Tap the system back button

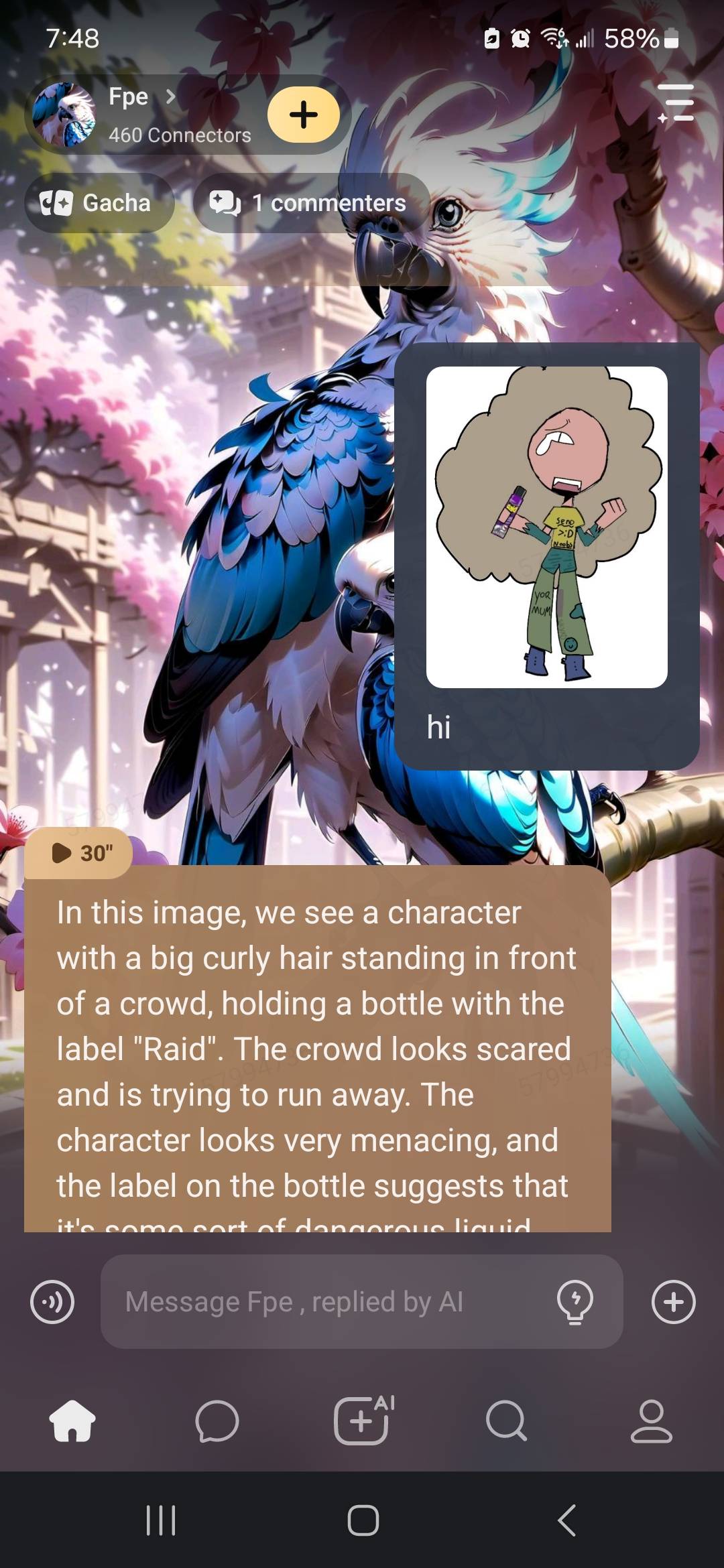click(x=567, y=1520)
